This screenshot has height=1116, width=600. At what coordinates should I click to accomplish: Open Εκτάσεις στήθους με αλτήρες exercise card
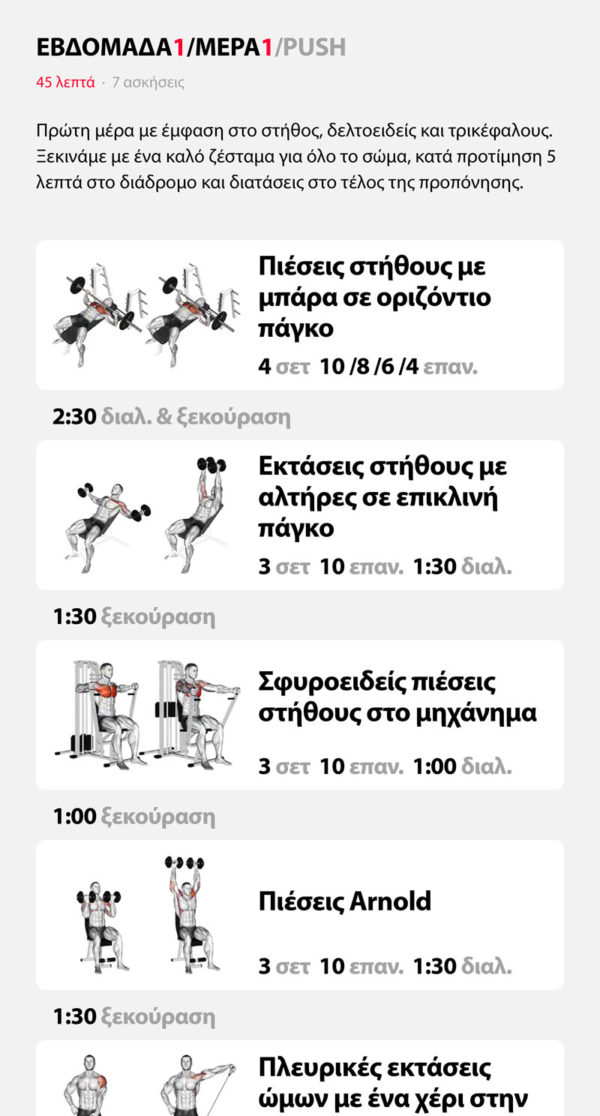300,515
